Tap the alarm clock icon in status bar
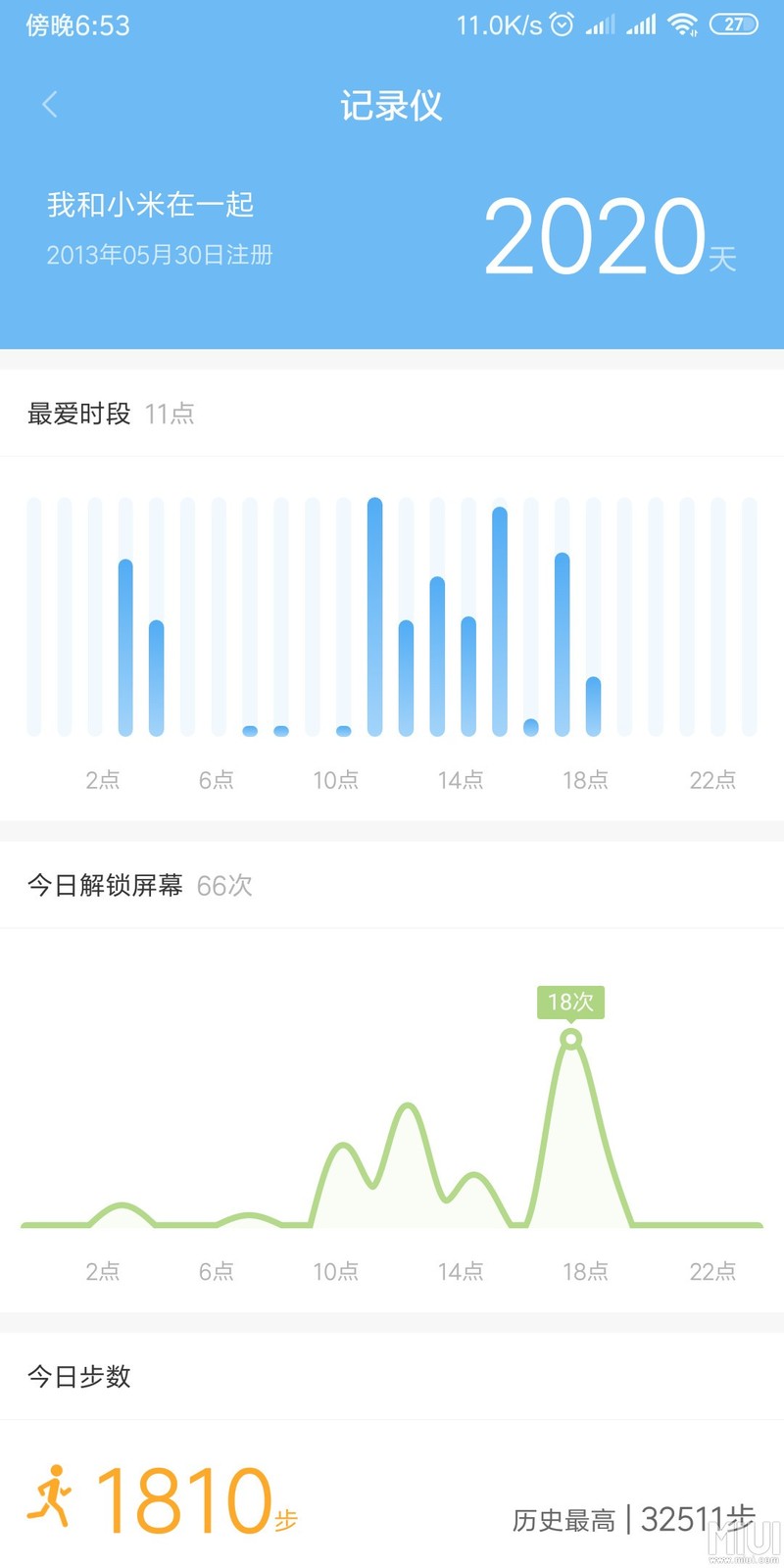Image resolution: width=784 pixels, height=1568 pixels. [x=559, y=26]
